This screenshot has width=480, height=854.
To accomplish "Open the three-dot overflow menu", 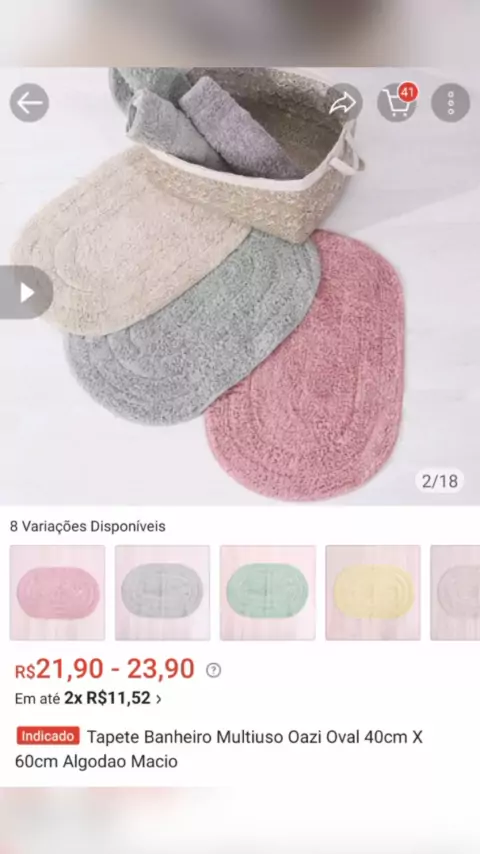I will [451, 102].
